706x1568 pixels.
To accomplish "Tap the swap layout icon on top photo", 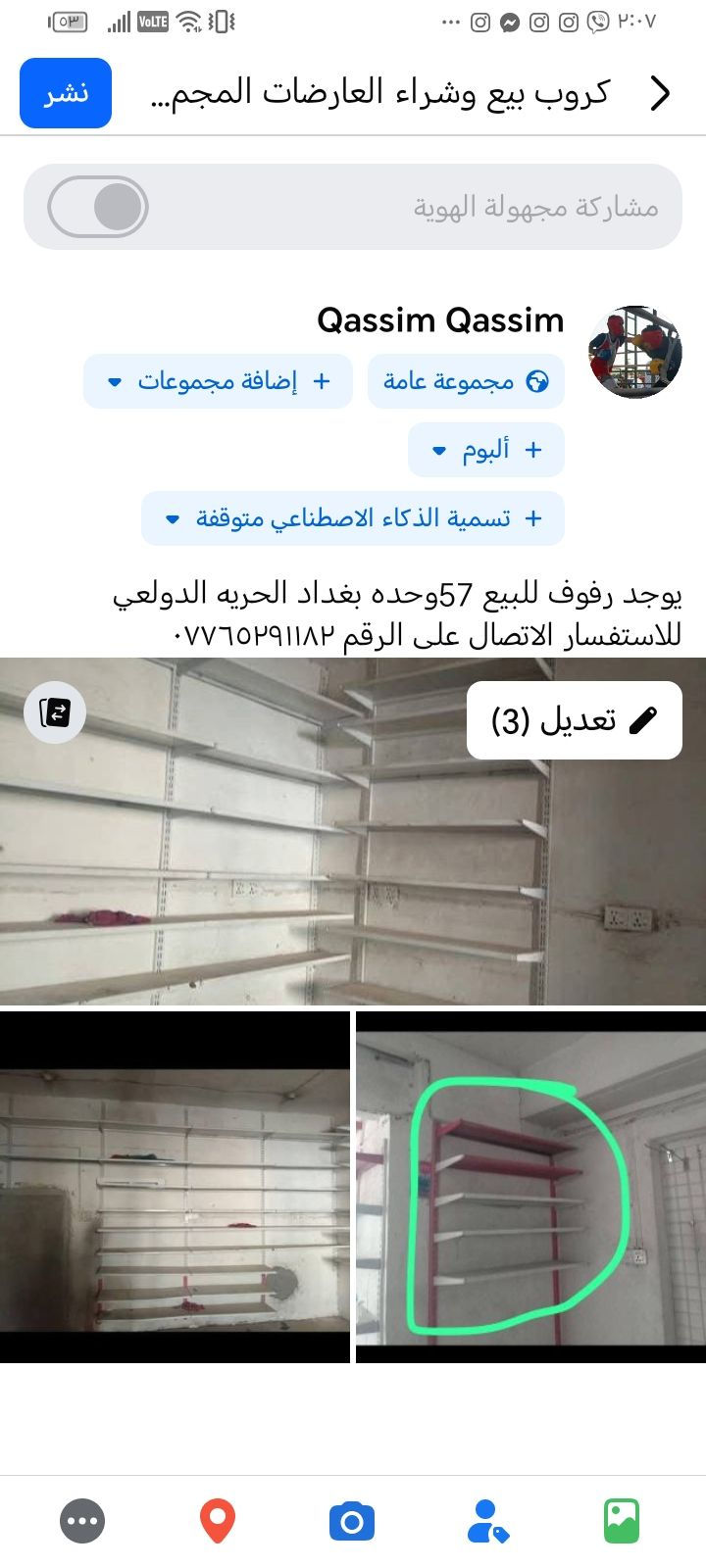I will coord(55,711).
